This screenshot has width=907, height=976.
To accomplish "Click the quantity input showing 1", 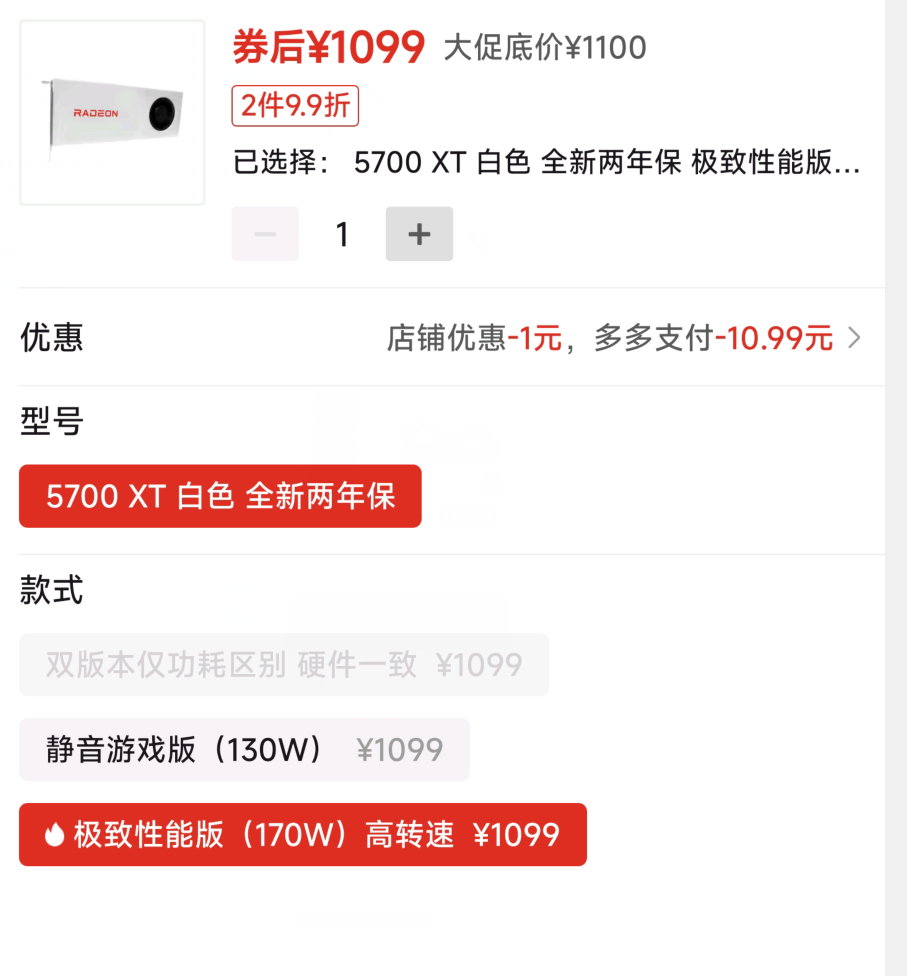I will point(341,234).
